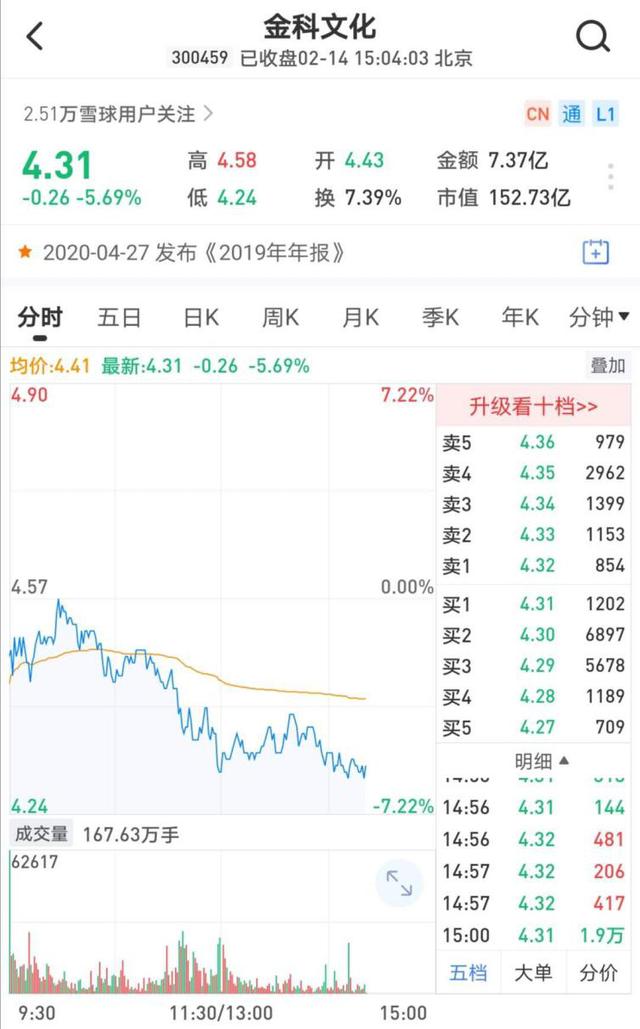
Task: Select the 周K chart tab
Action: pos(280,318)
